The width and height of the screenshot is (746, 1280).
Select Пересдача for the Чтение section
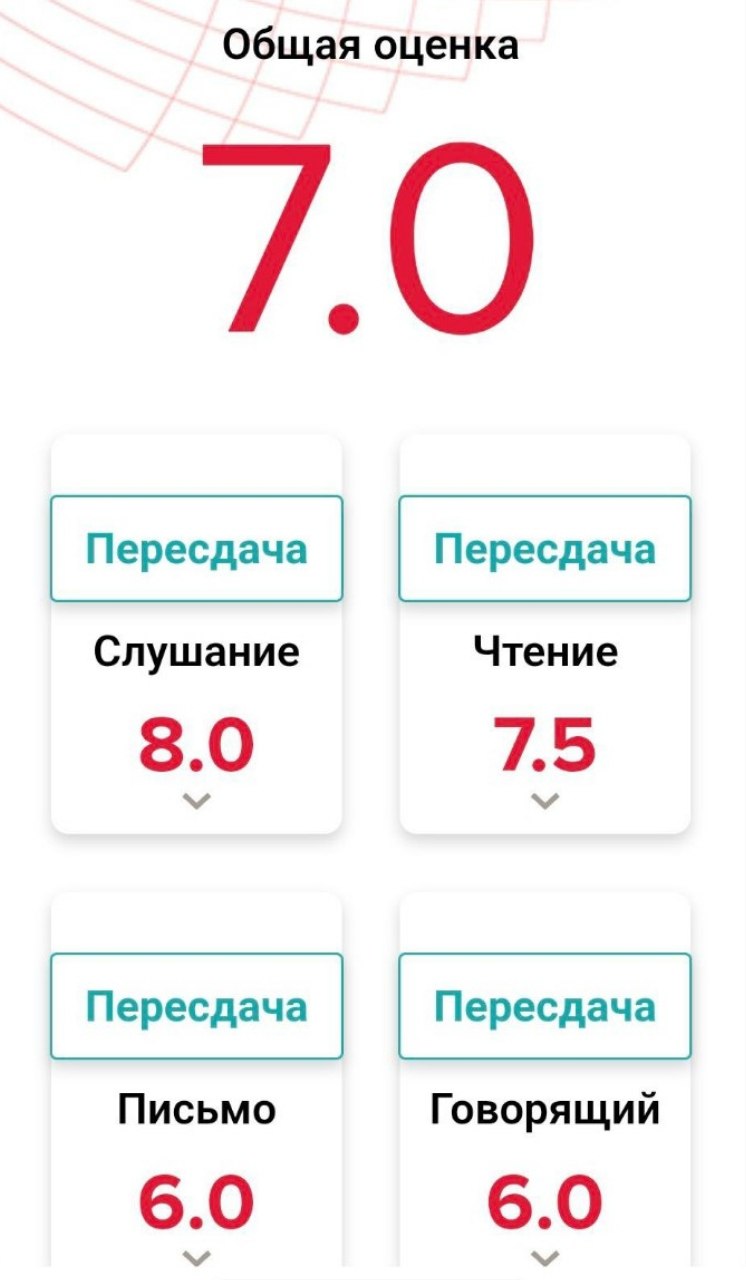coord(544,549)
